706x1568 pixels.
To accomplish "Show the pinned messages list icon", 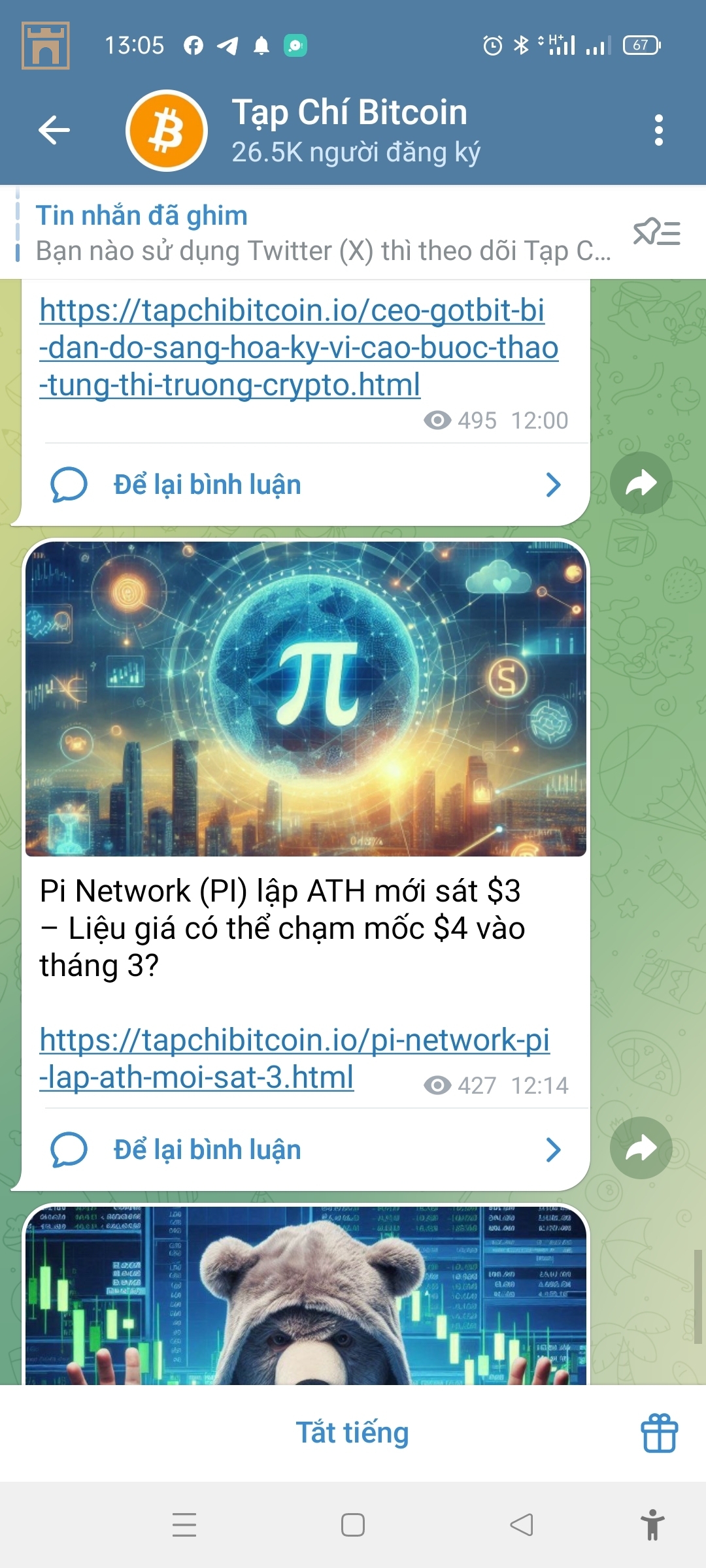I will [657, 233].
